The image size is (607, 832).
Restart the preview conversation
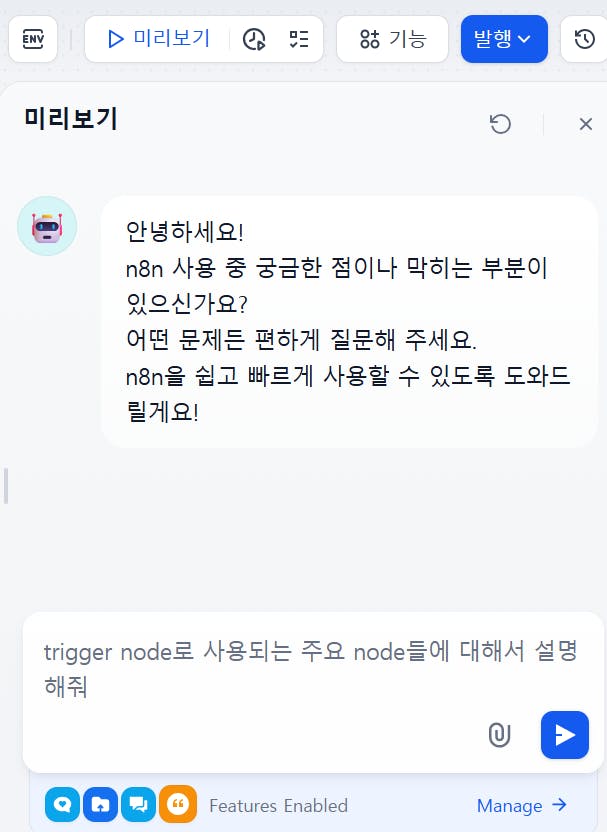coord(500,124)
